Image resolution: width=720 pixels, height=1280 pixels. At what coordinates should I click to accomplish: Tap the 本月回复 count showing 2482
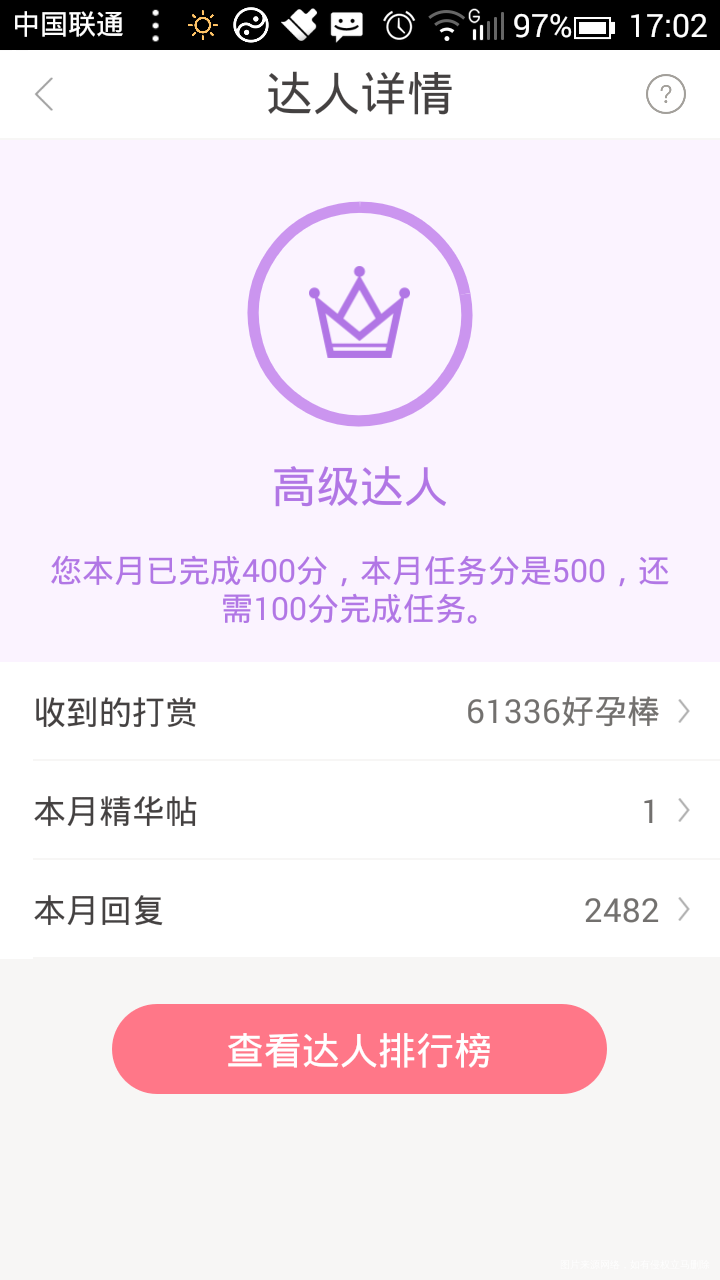click(622, 910)
